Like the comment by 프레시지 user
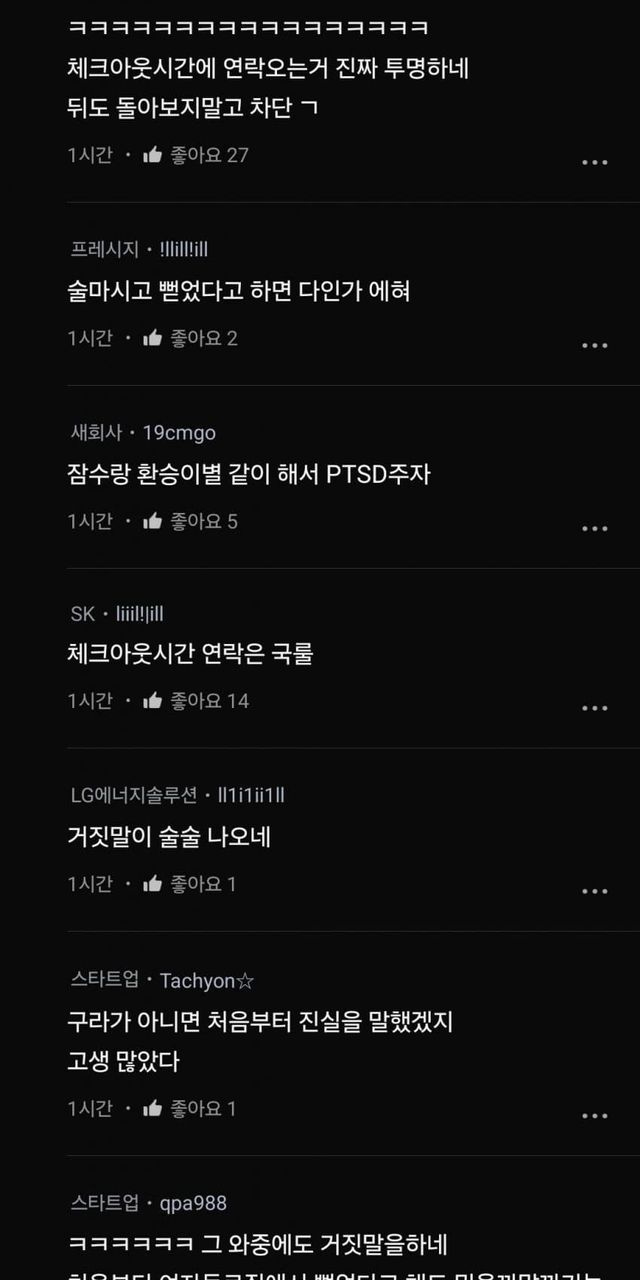The height and width of the screenshot is (1280, 640). 153,338
